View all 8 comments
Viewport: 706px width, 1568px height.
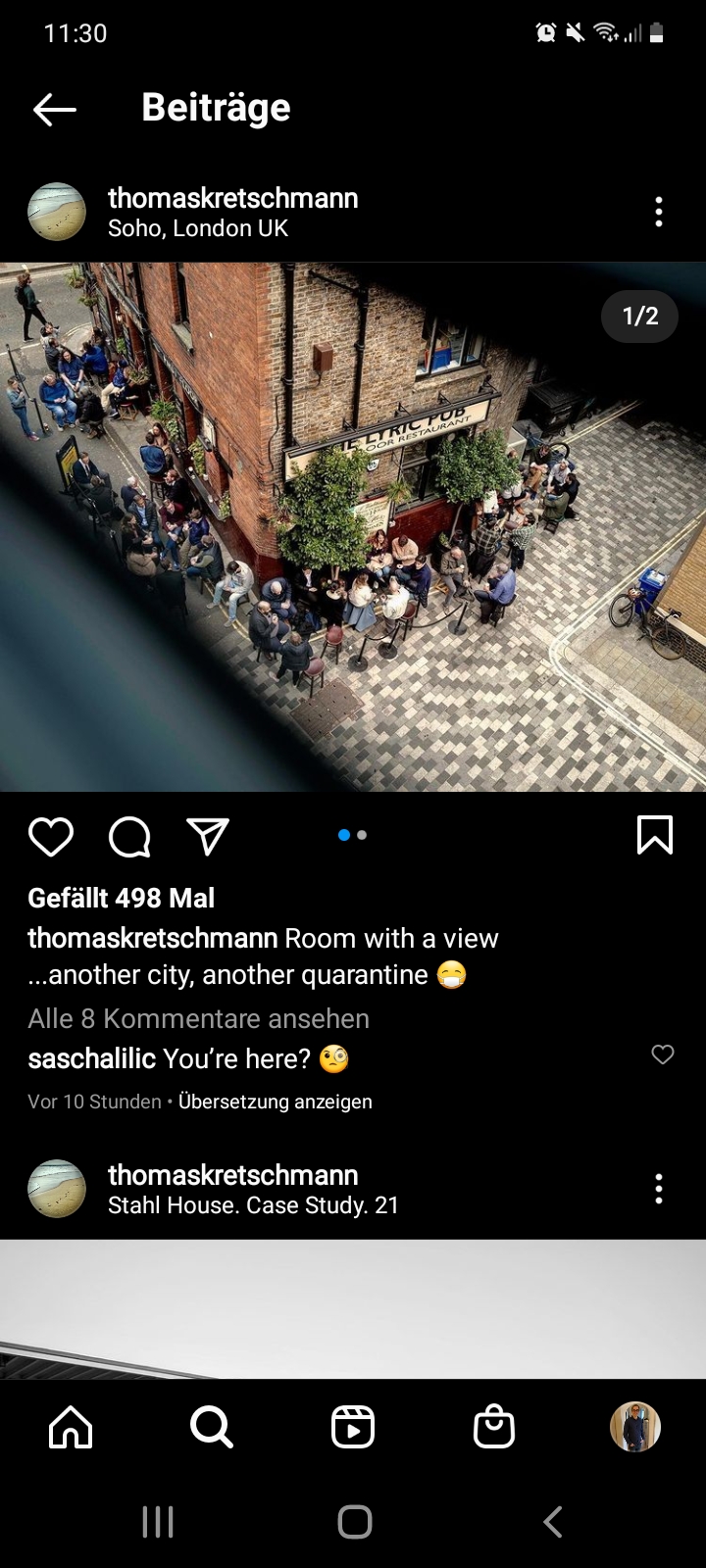199,1019
